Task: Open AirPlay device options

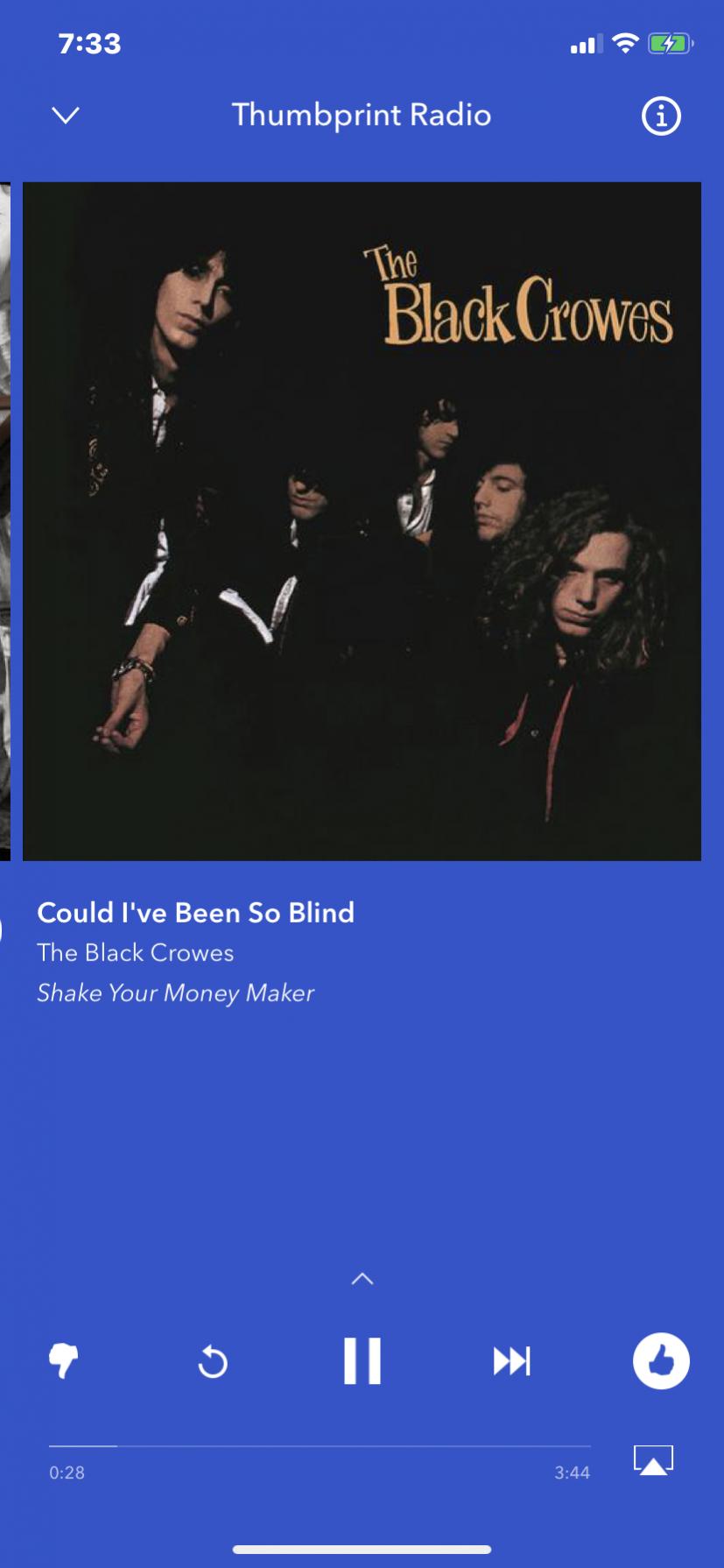Action: (653, 1460)
